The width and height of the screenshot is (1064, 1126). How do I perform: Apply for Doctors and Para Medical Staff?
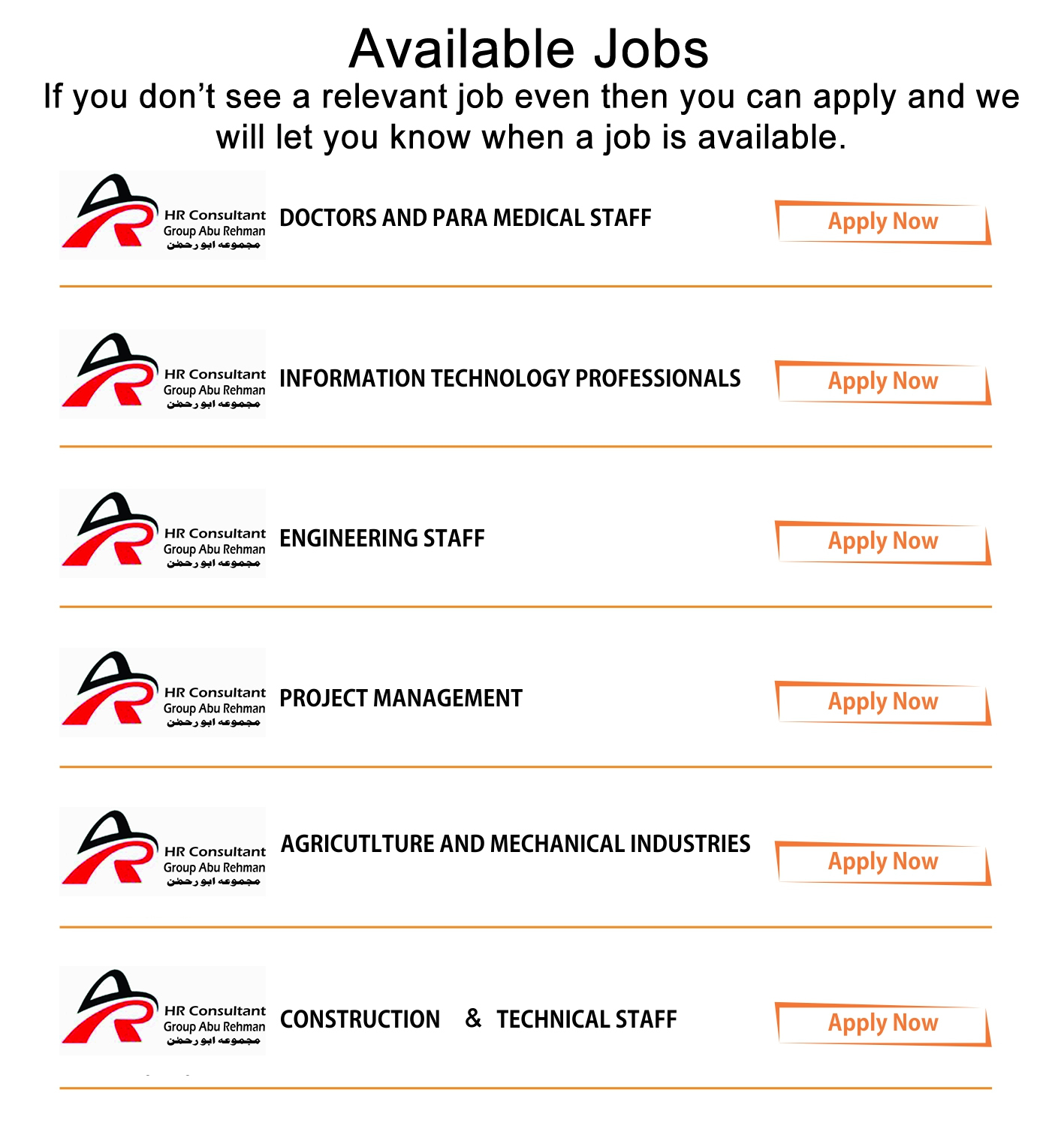[882, 222]
